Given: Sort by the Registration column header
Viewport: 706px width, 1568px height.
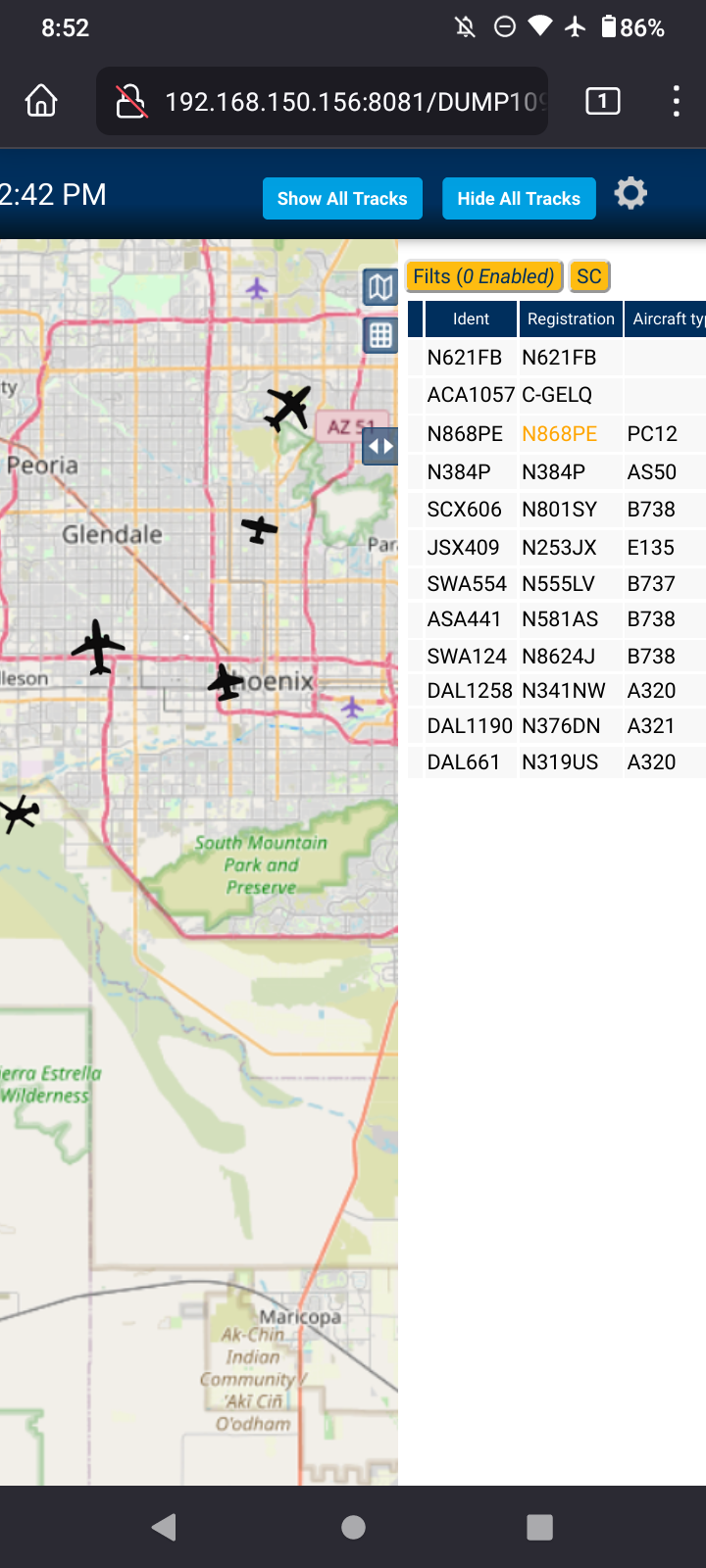Looking at the screenshot, I should [571, 318].
